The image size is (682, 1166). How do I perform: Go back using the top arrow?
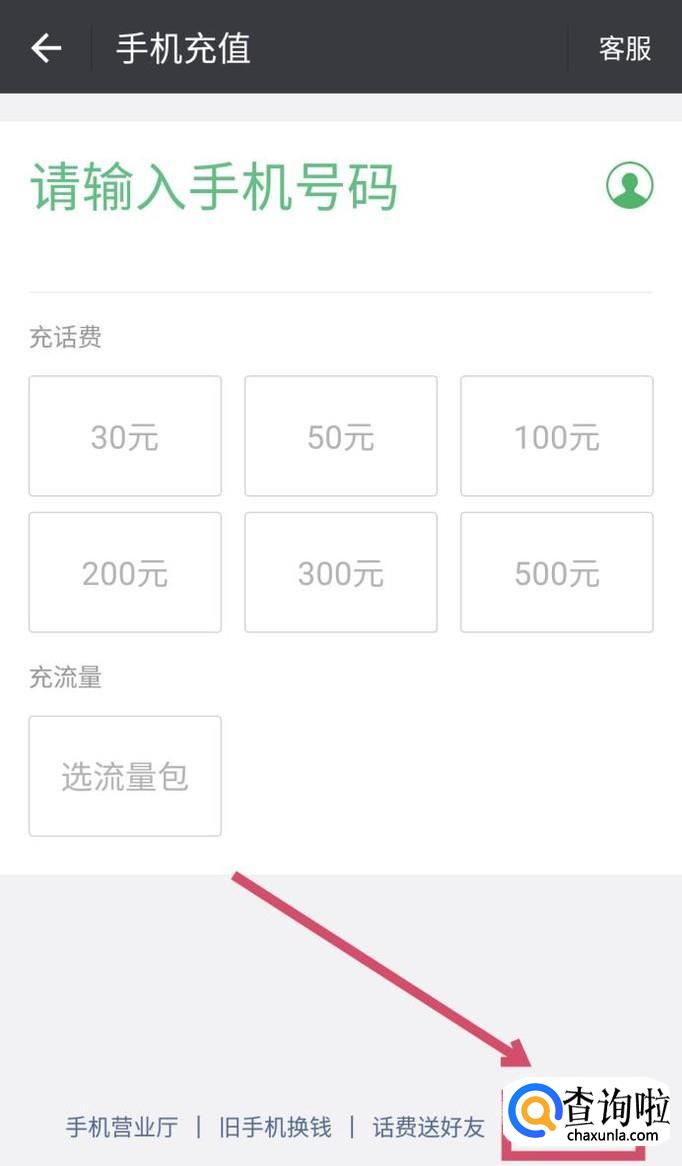pyautogui.click(x=45, y=48)
